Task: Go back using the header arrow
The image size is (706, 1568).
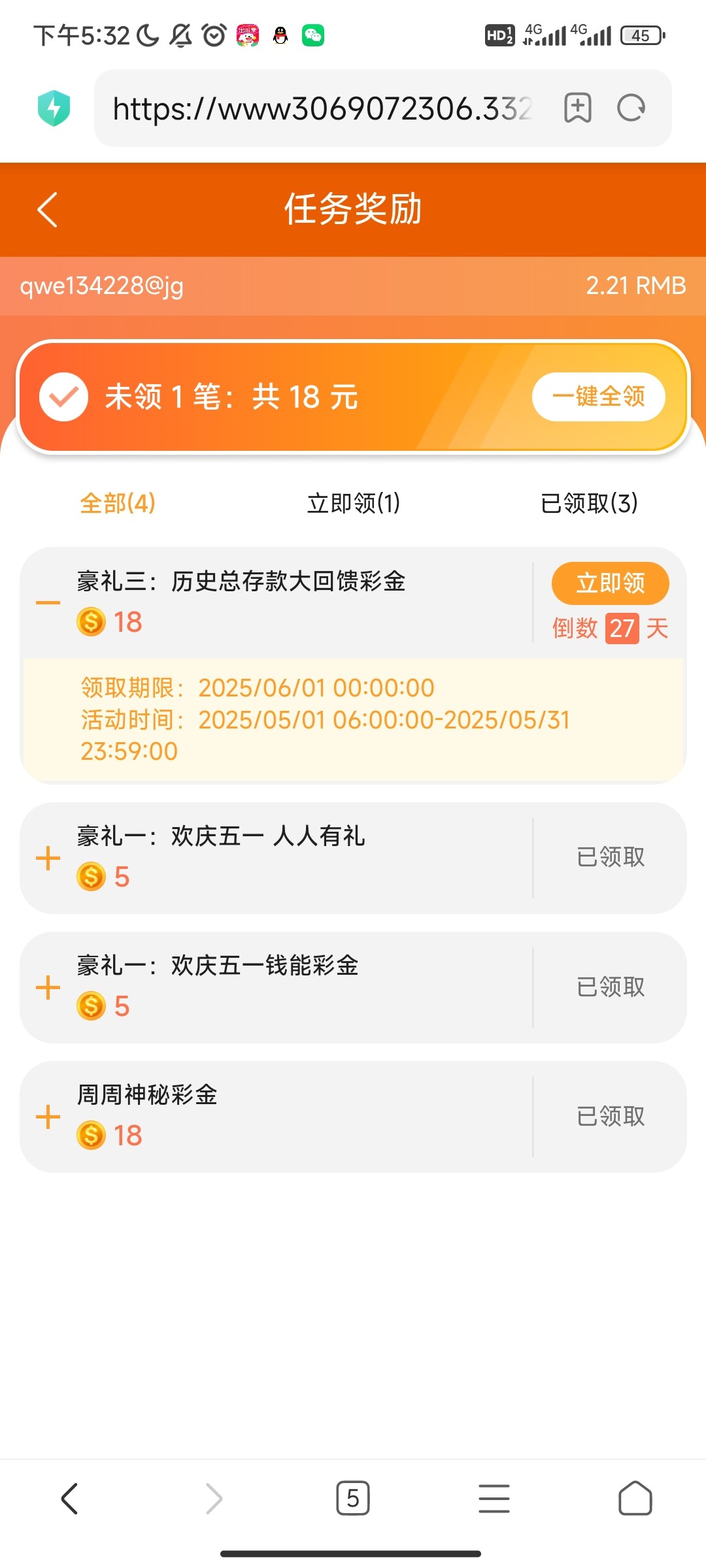Action: click(x=48, y=210)
